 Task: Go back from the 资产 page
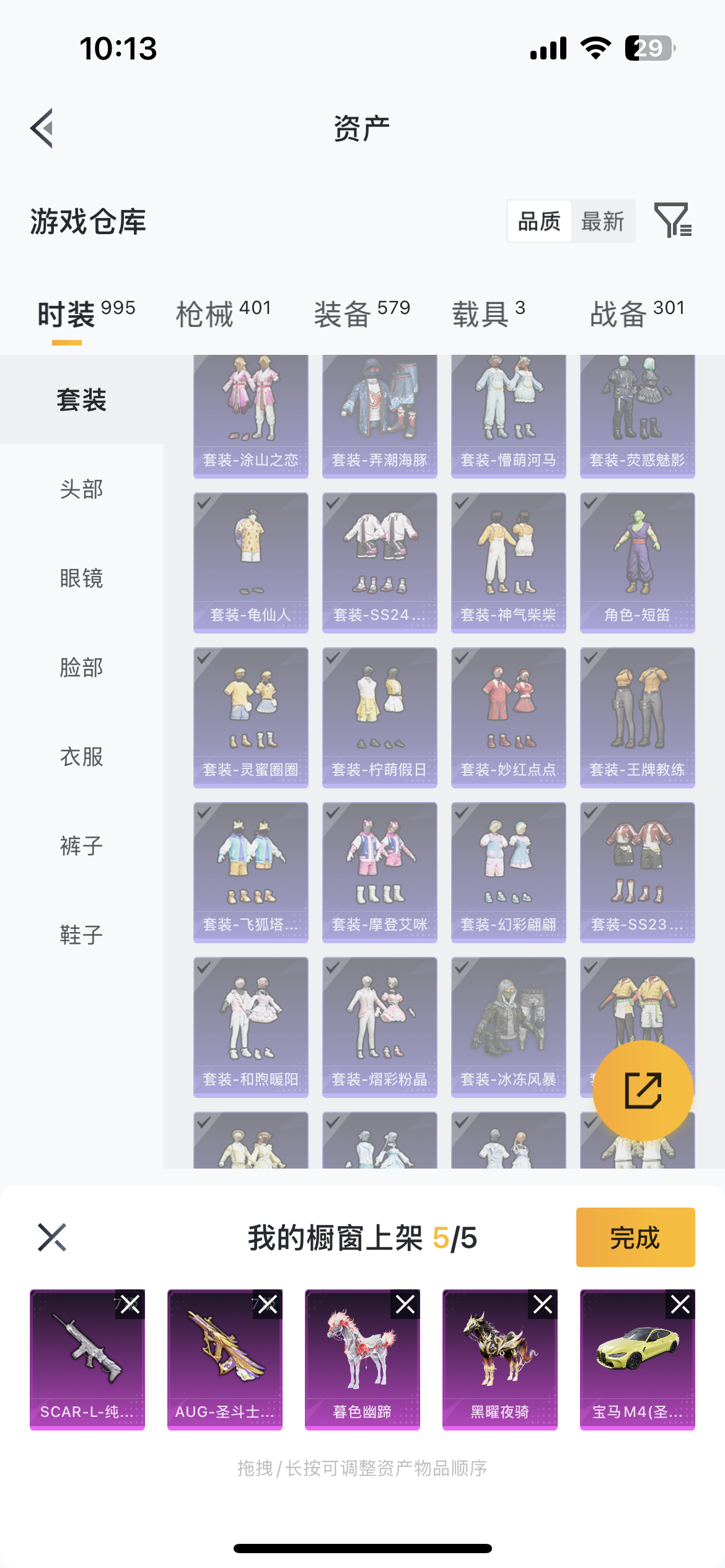point(42,128)
